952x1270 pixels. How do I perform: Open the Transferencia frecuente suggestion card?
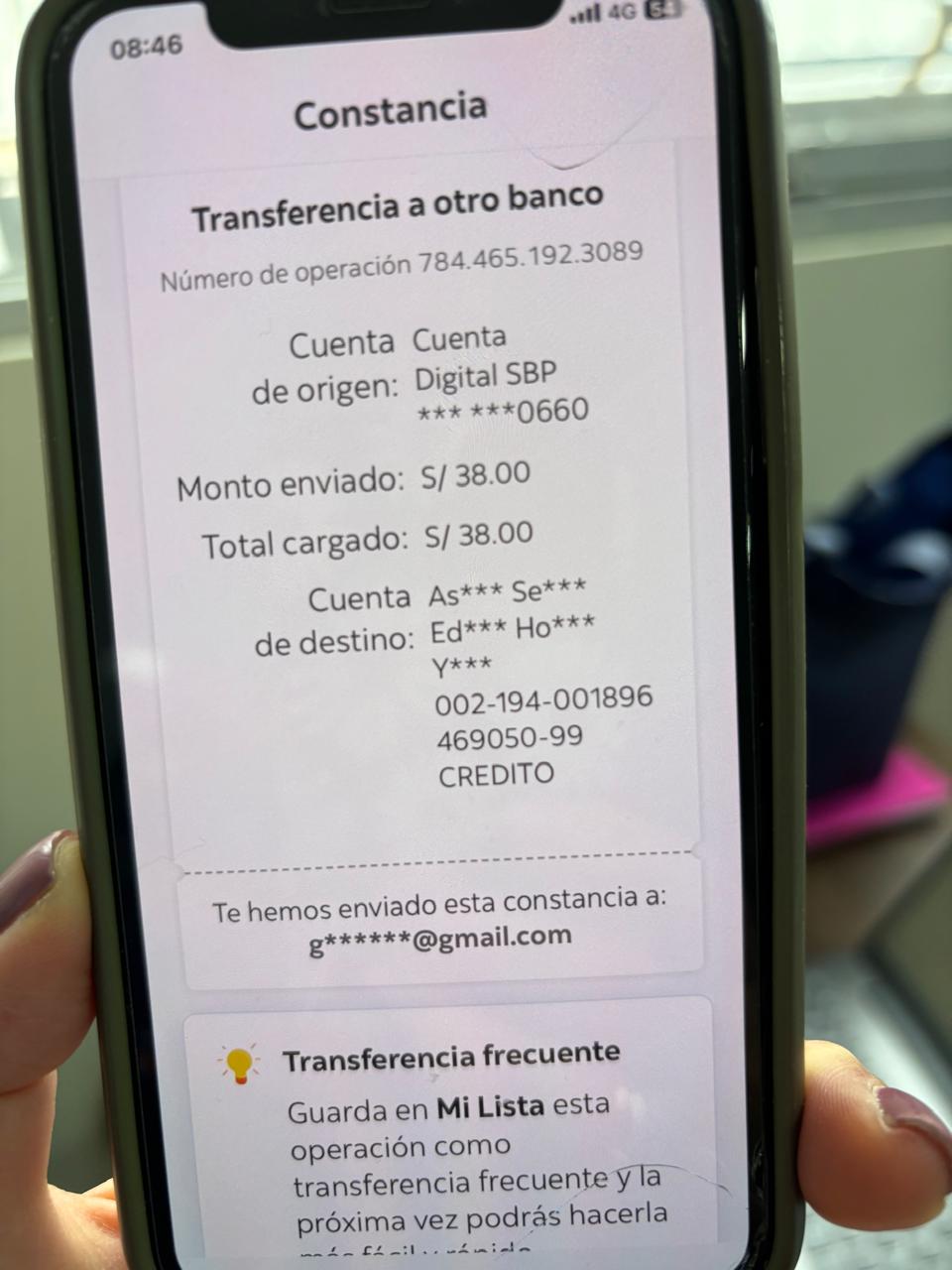coord(451,1057)
